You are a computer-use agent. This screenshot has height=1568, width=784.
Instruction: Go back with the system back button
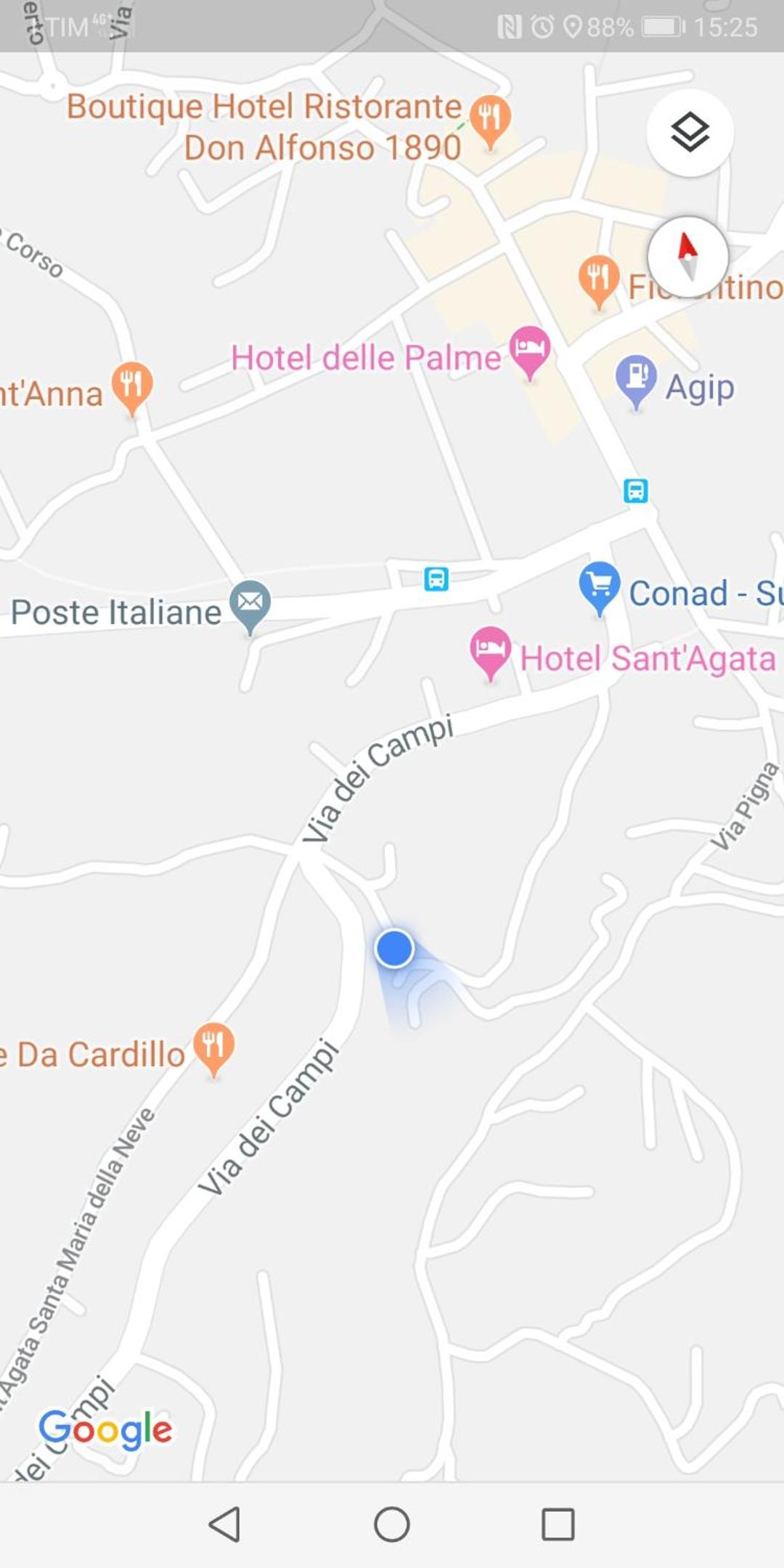(x=225, y=1524)
